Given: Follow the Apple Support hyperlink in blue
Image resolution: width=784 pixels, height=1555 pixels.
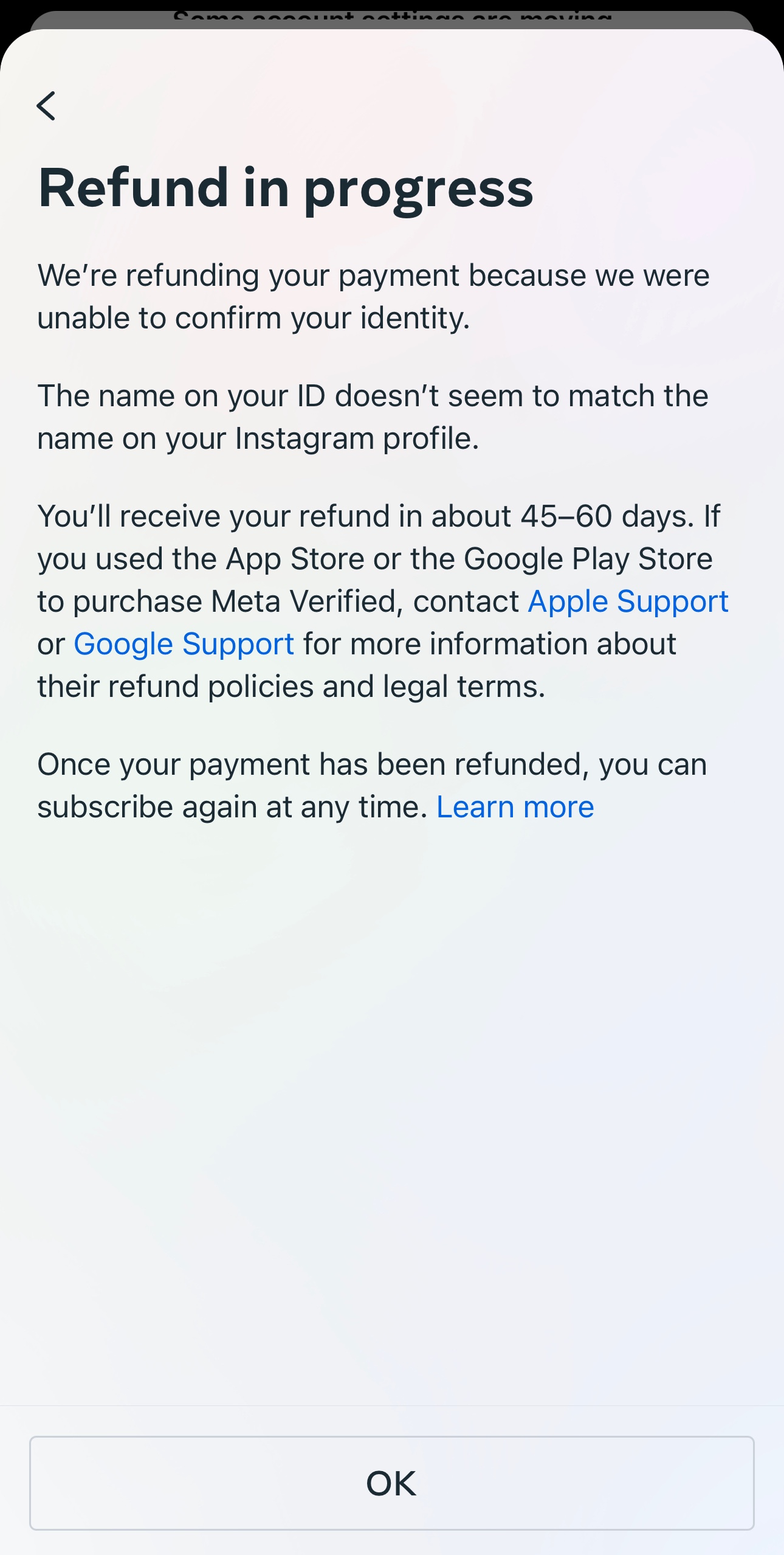Looking at the screenshot, I should click(628, 601).
